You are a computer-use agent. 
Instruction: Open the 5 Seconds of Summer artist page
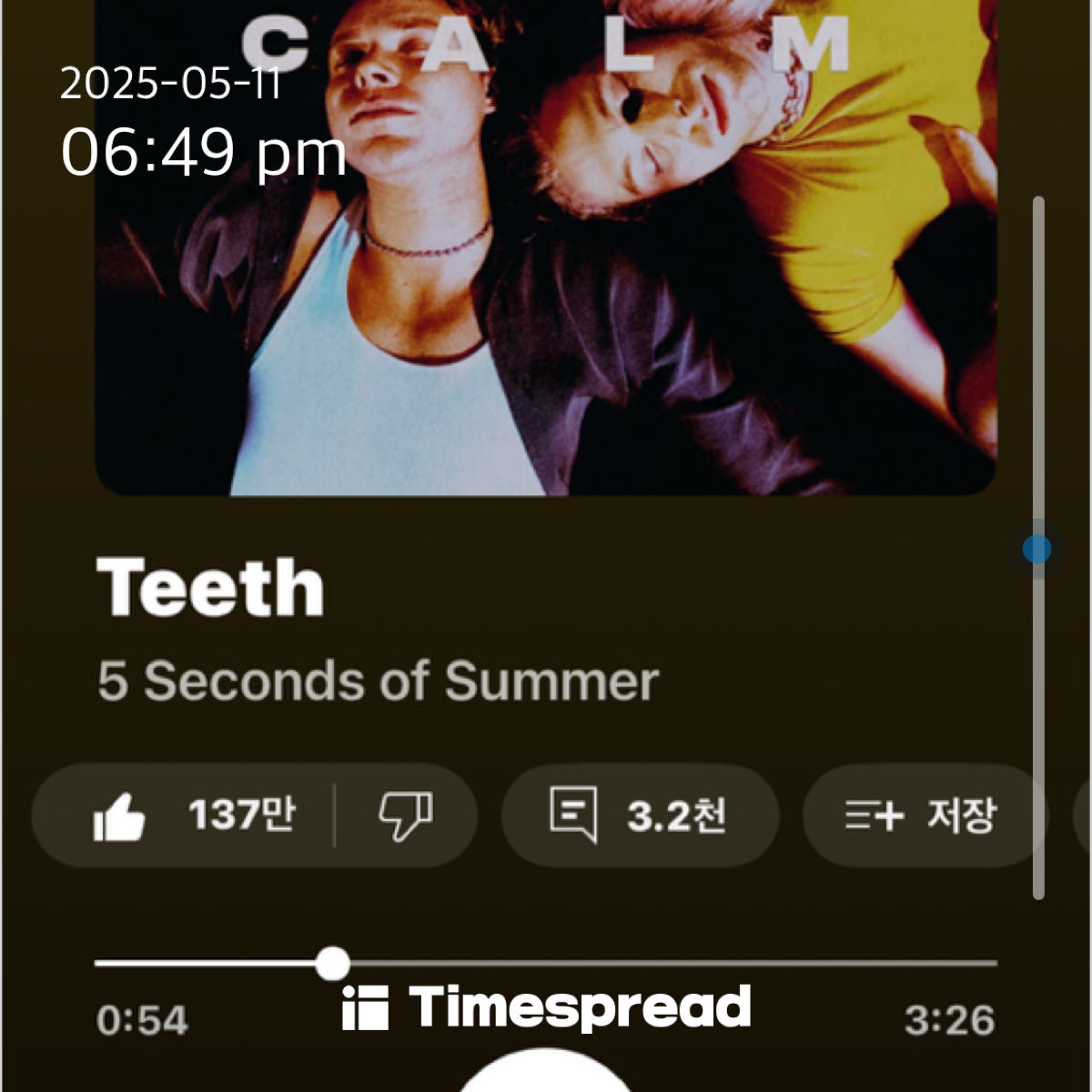[378, 681]
